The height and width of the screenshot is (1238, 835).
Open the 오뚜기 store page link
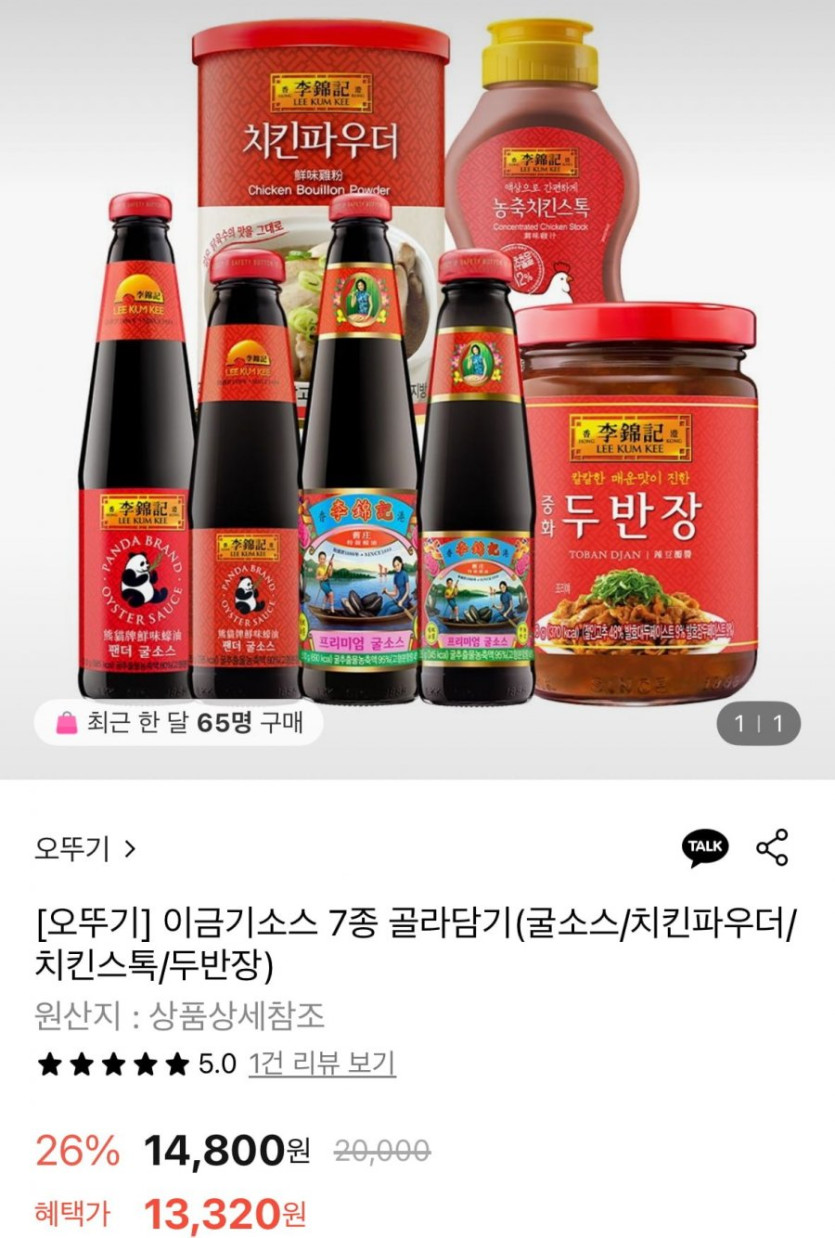85,849
